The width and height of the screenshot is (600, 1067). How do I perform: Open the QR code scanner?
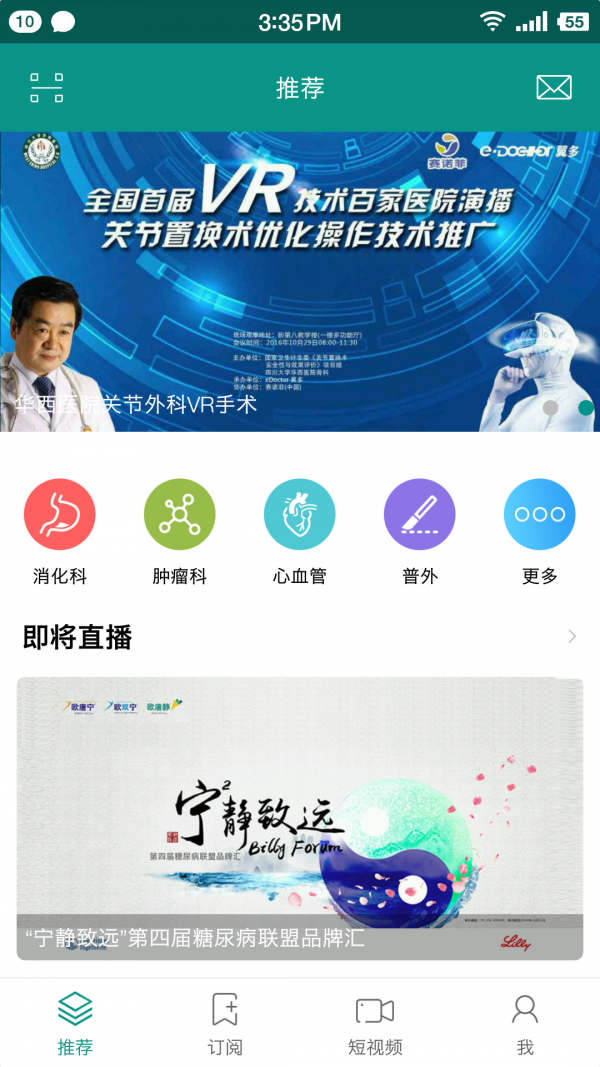coord(46,88)
